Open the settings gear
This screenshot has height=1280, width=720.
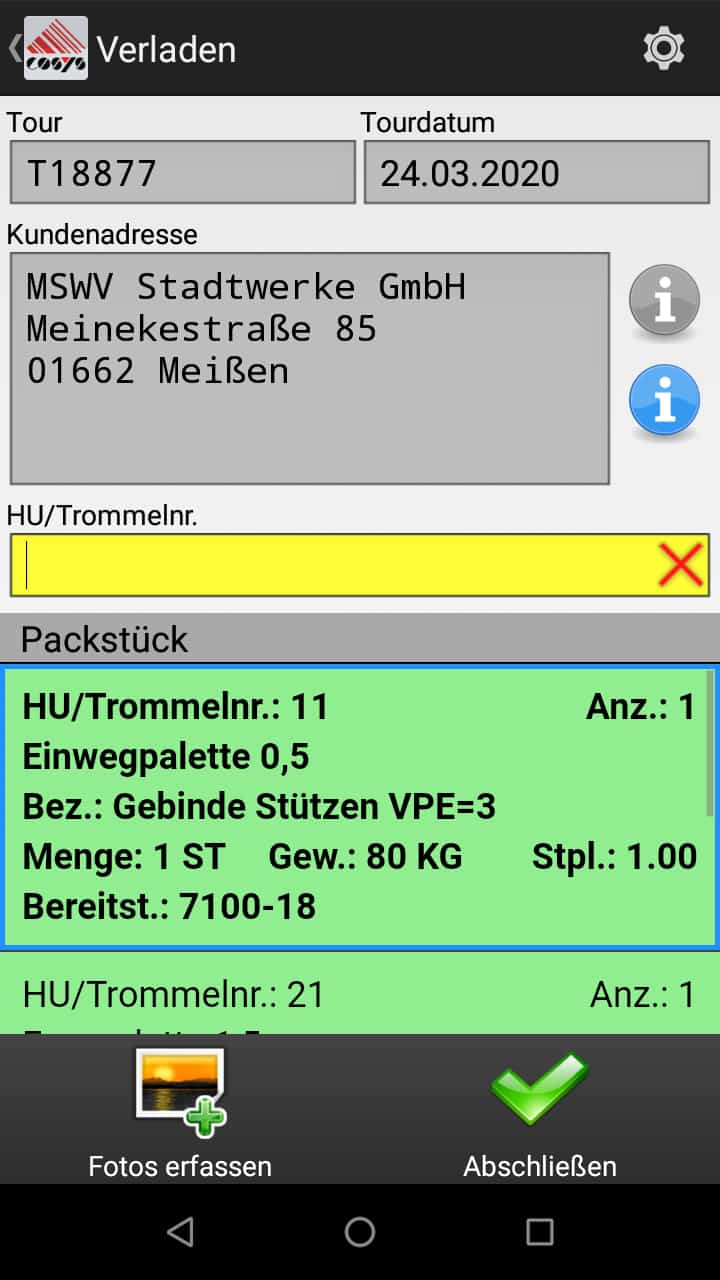(x=663, y=48)
